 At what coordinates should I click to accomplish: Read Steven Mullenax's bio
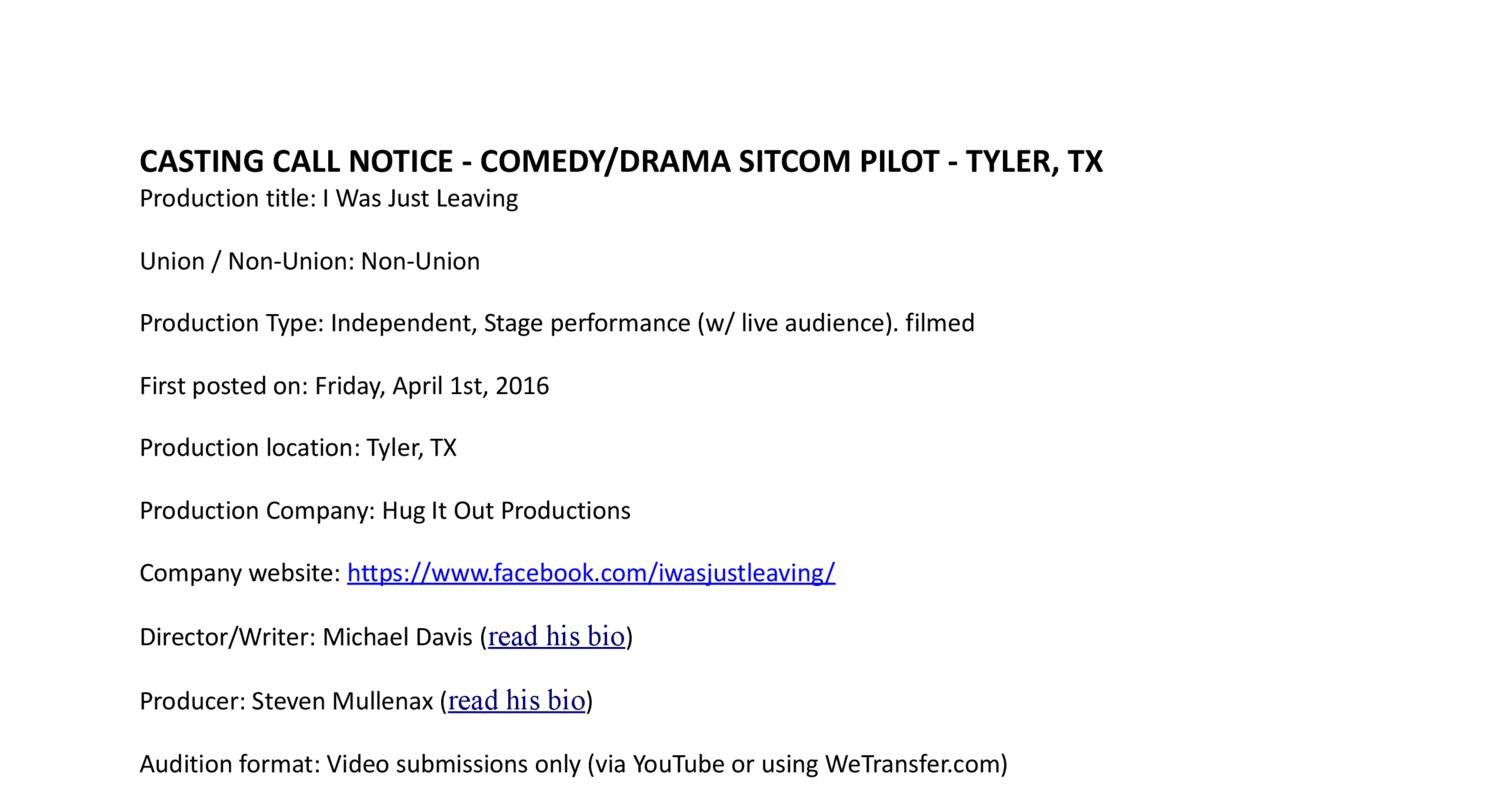[516, 701]
